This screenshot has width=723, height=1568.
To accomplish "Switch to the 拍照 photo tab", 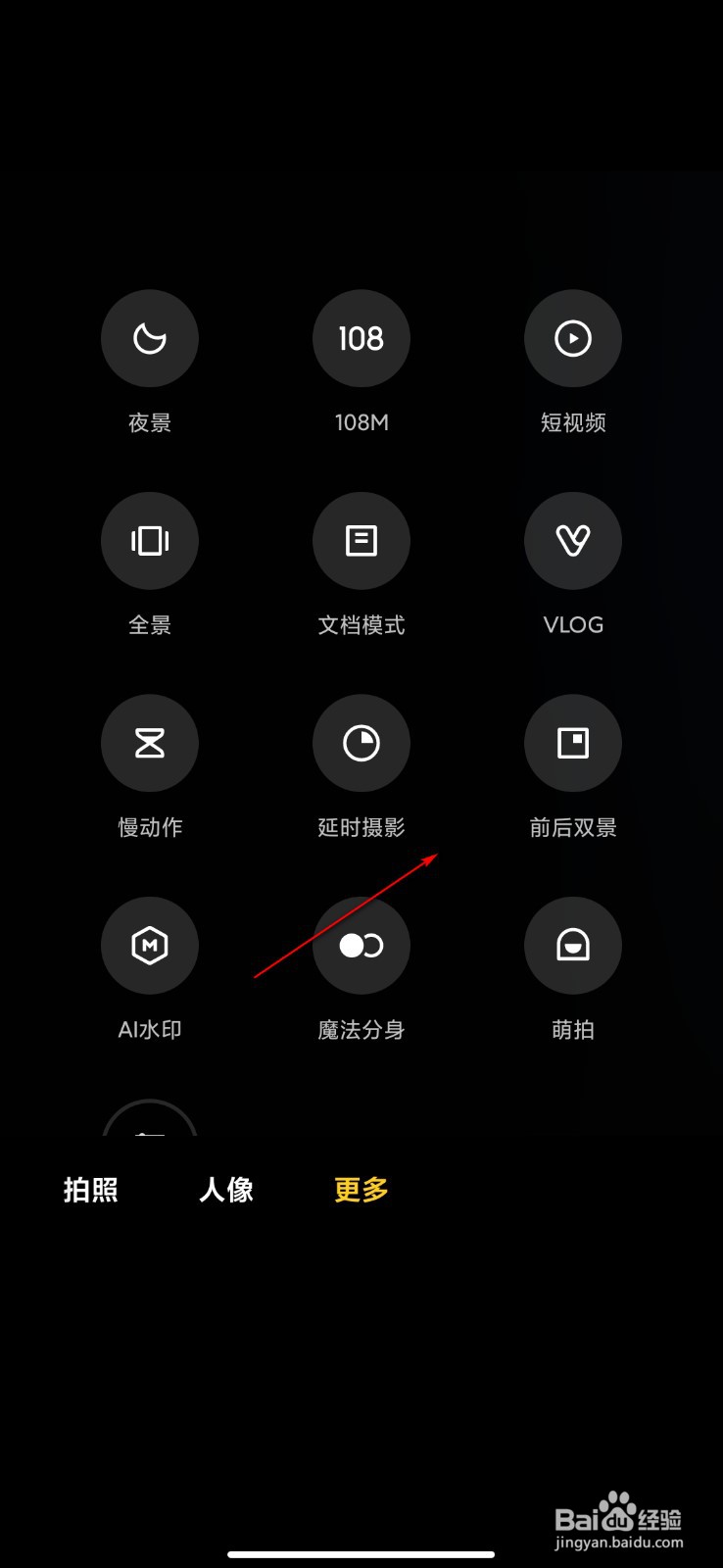I will click(91, 1189).
